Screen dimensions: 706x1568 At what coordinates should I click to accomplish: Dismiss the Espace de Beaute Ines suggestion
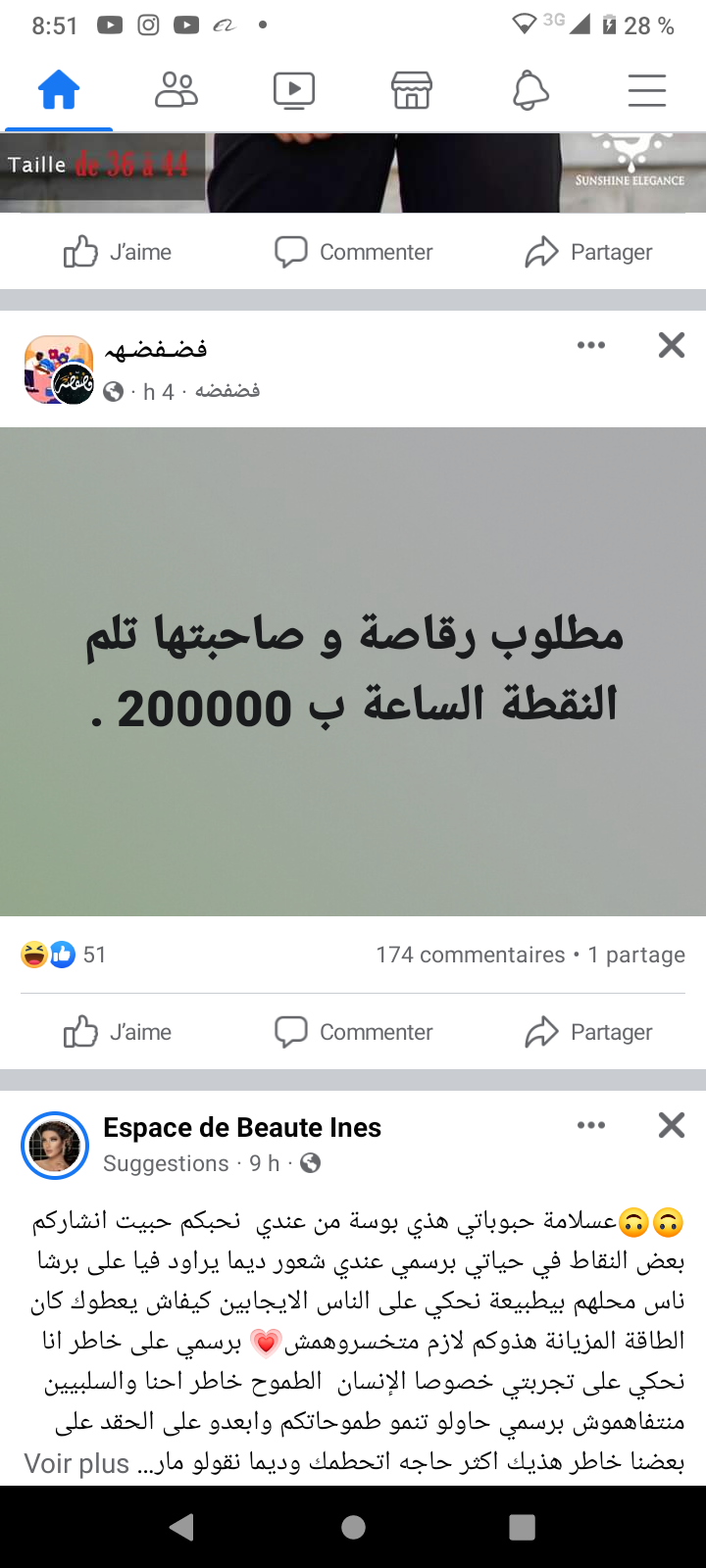point(672,1125)
